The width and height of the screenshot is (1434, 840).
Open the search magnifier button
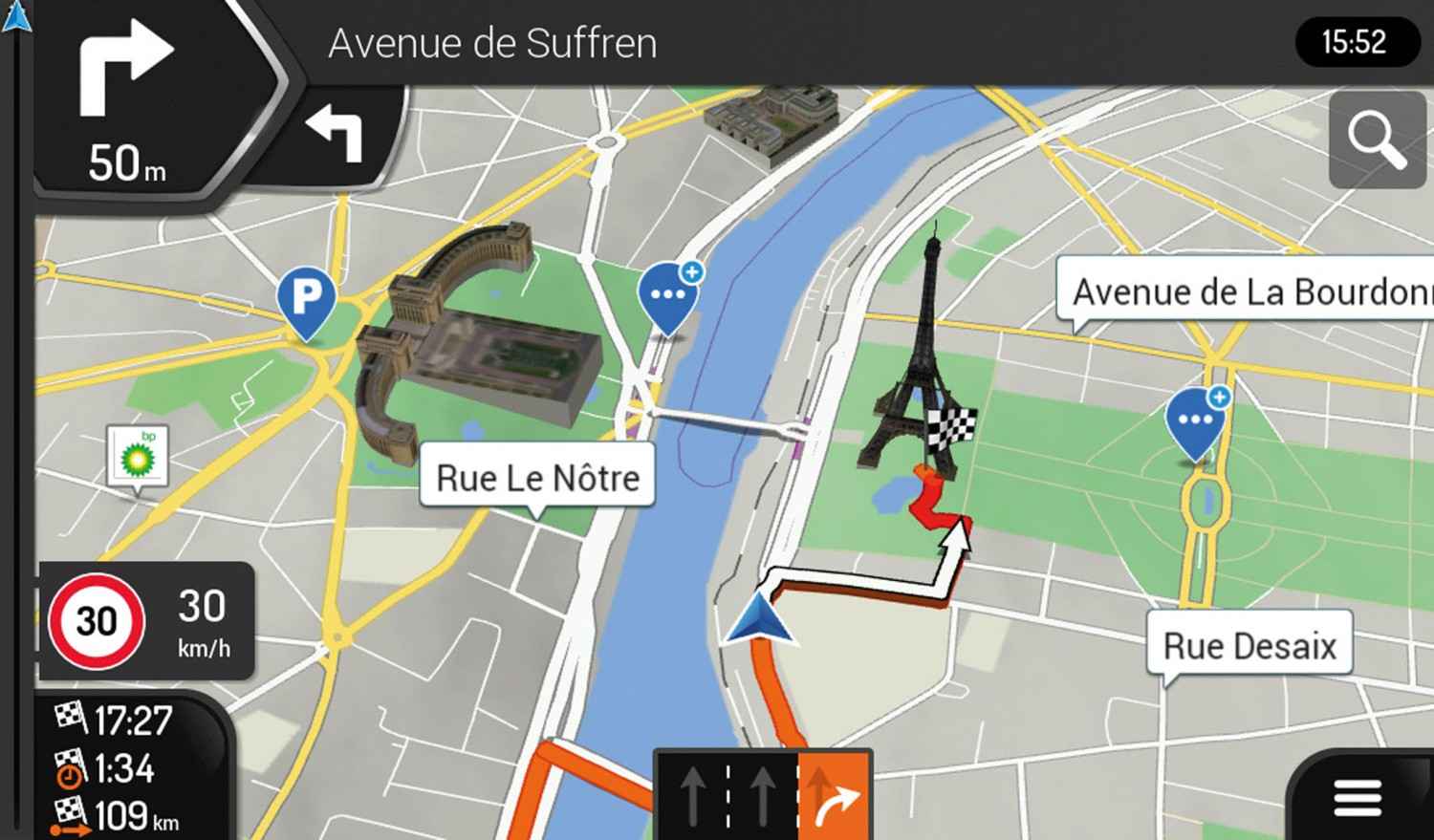click(x=1377, y=140)
